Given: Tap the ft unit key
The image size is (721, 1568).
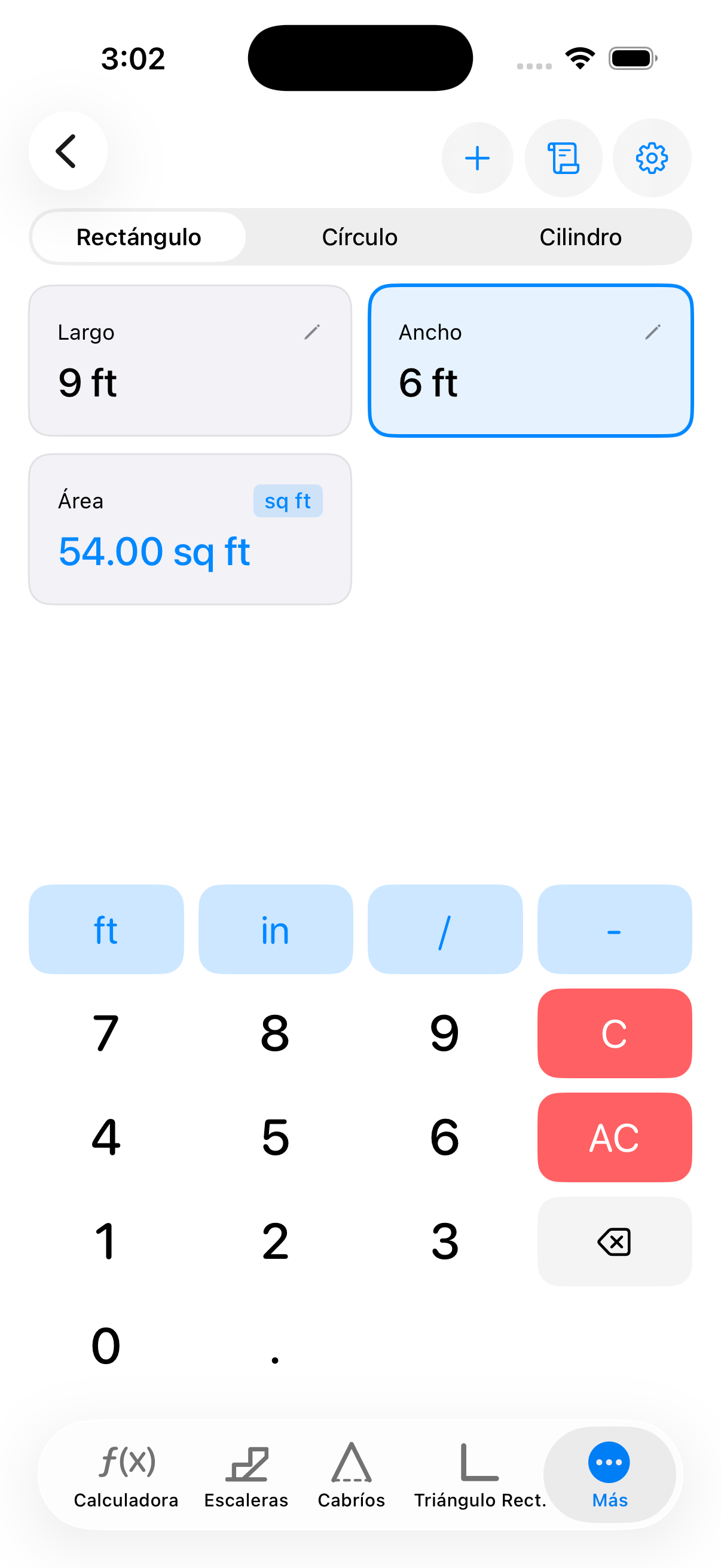Looking at the screenshot, I should pyautogui.click(x=106, y=928).
